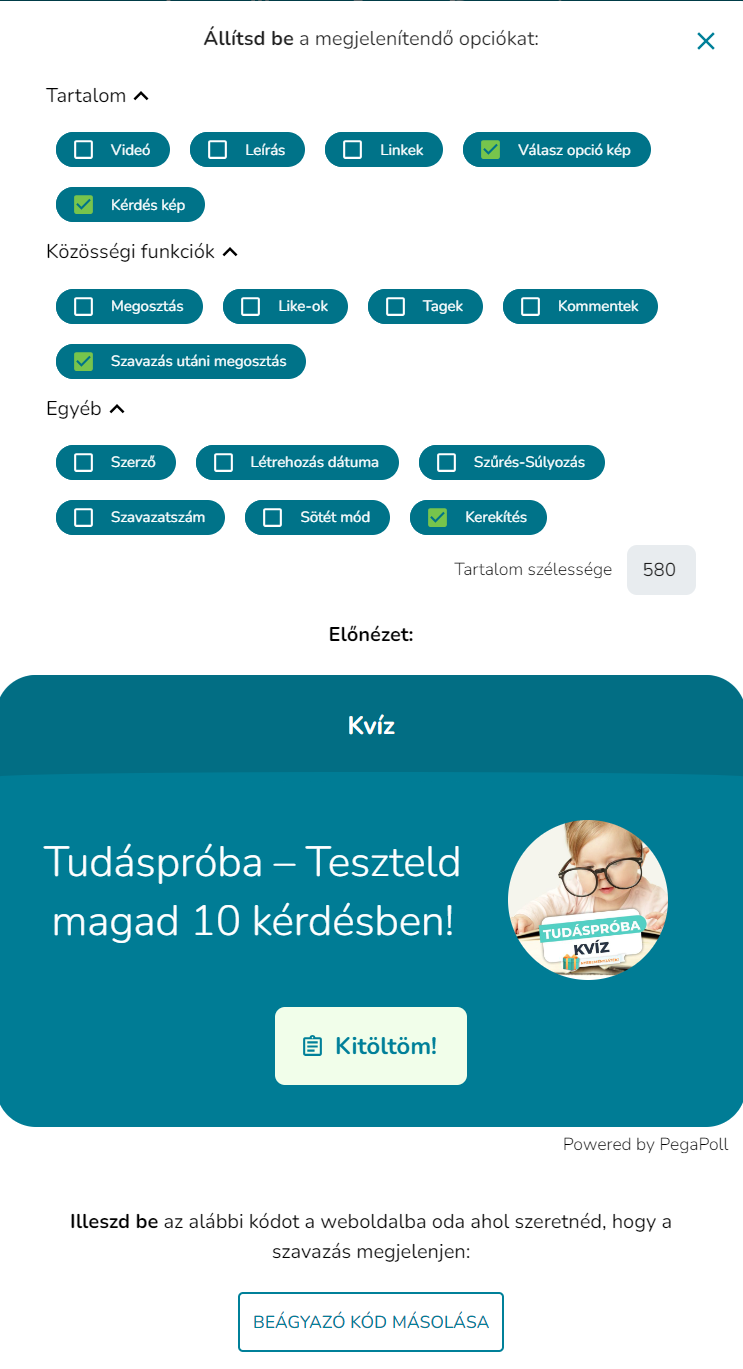Enable the Videó checkbox
743x1369 pixels.
tap(84, 150)
